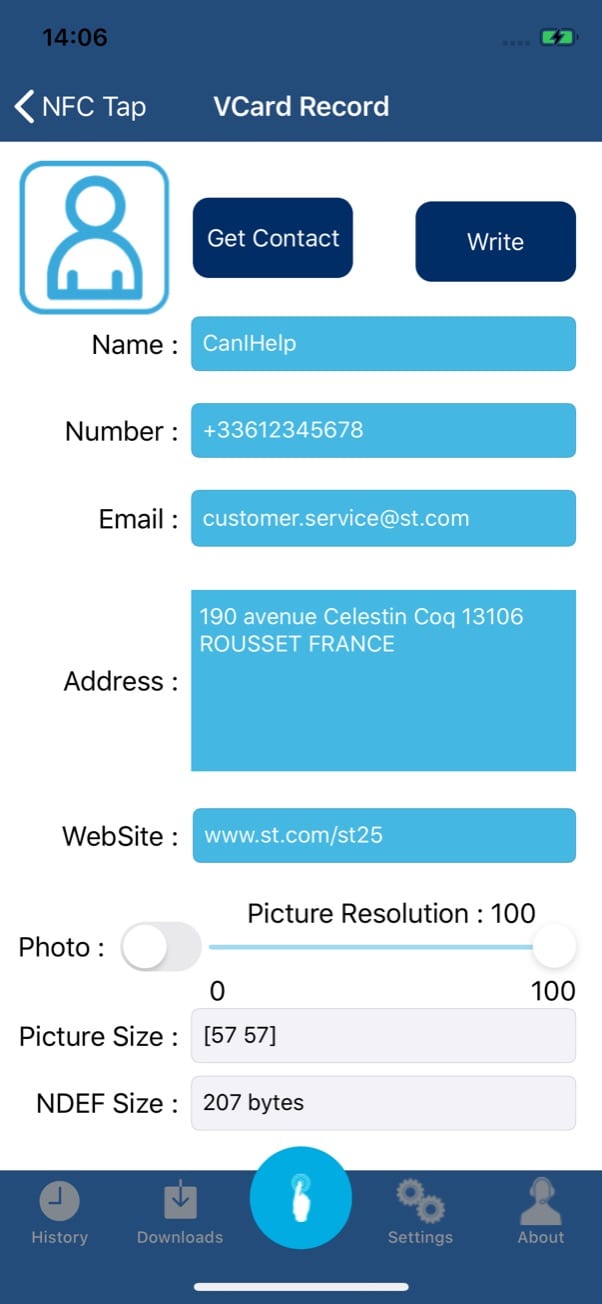The height and width of the screenshot is (1304, 602).
Task: Go back to NFC Tap
Action: [x=80, y=107]
